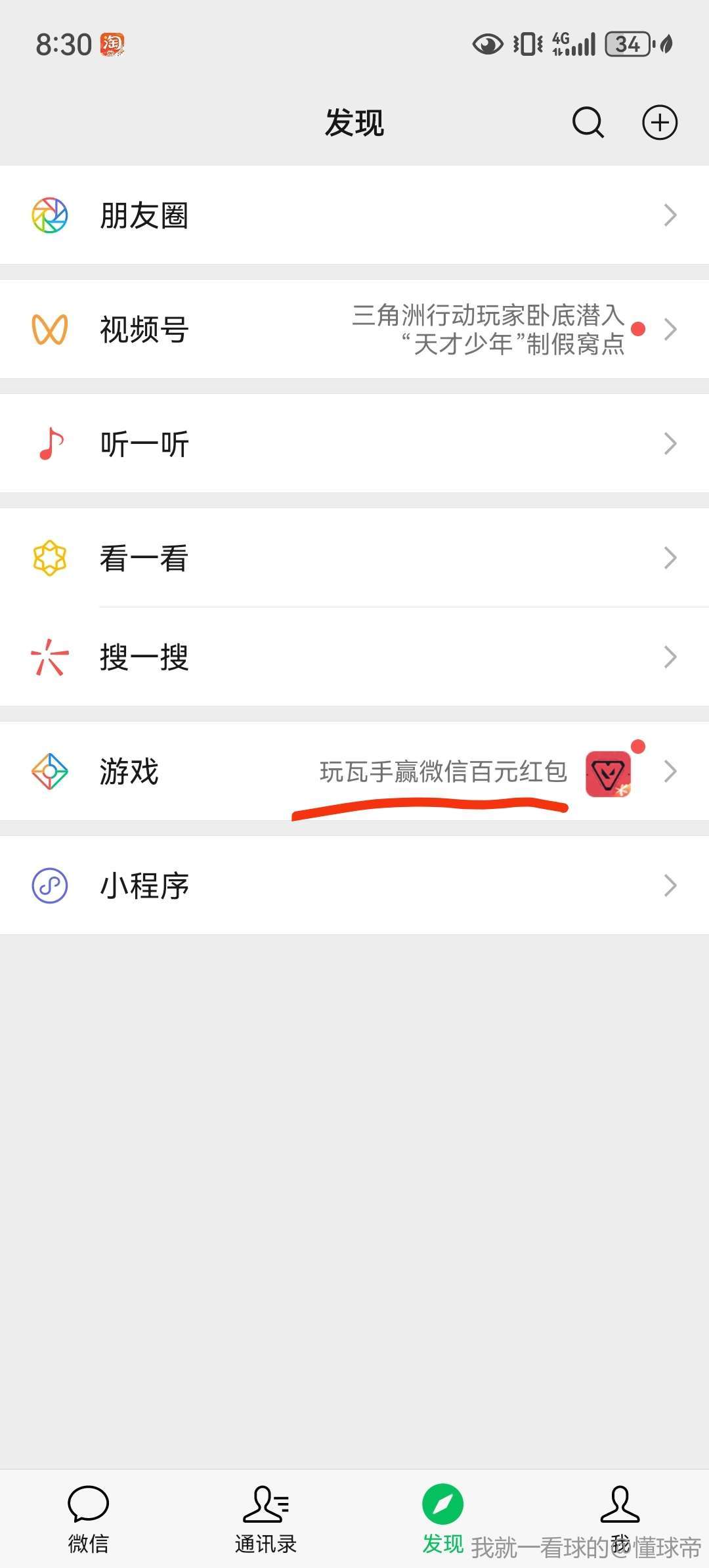Open 朋友圈 Moments

354,215
